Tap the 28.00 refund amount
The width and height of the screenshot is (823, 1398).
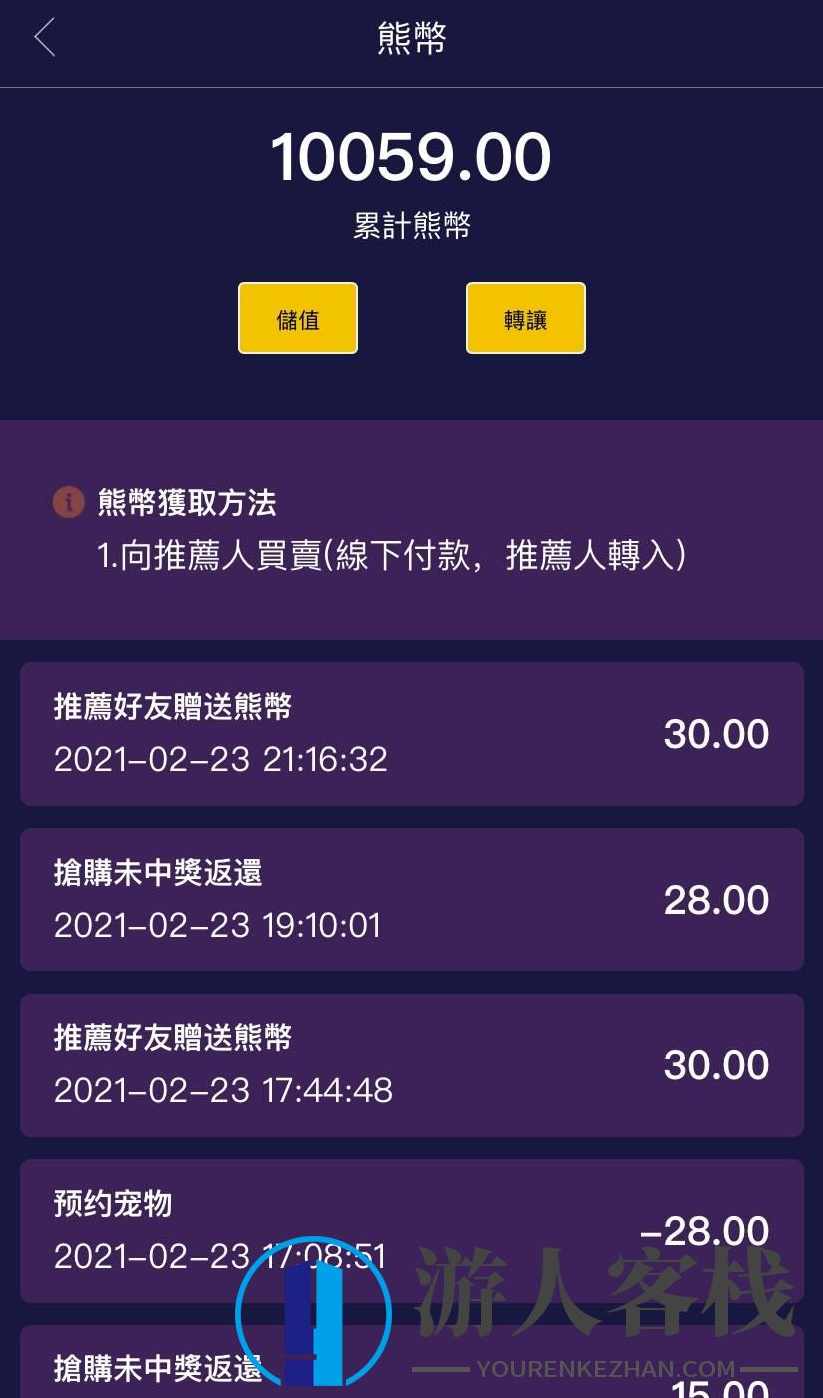[716, 899]
